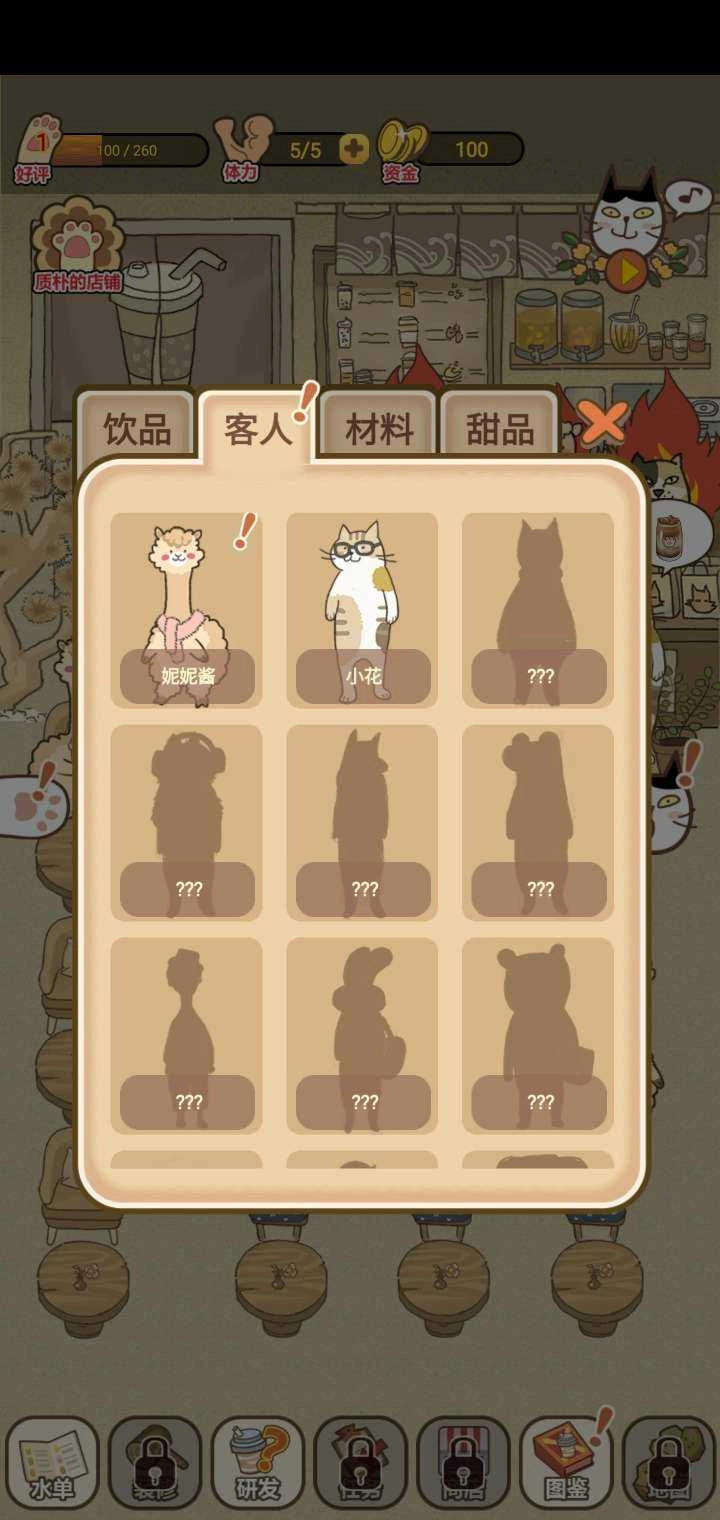Switch to the 甜品 tab
This screenshot has height=1520, width=720.
pos(499,429)
